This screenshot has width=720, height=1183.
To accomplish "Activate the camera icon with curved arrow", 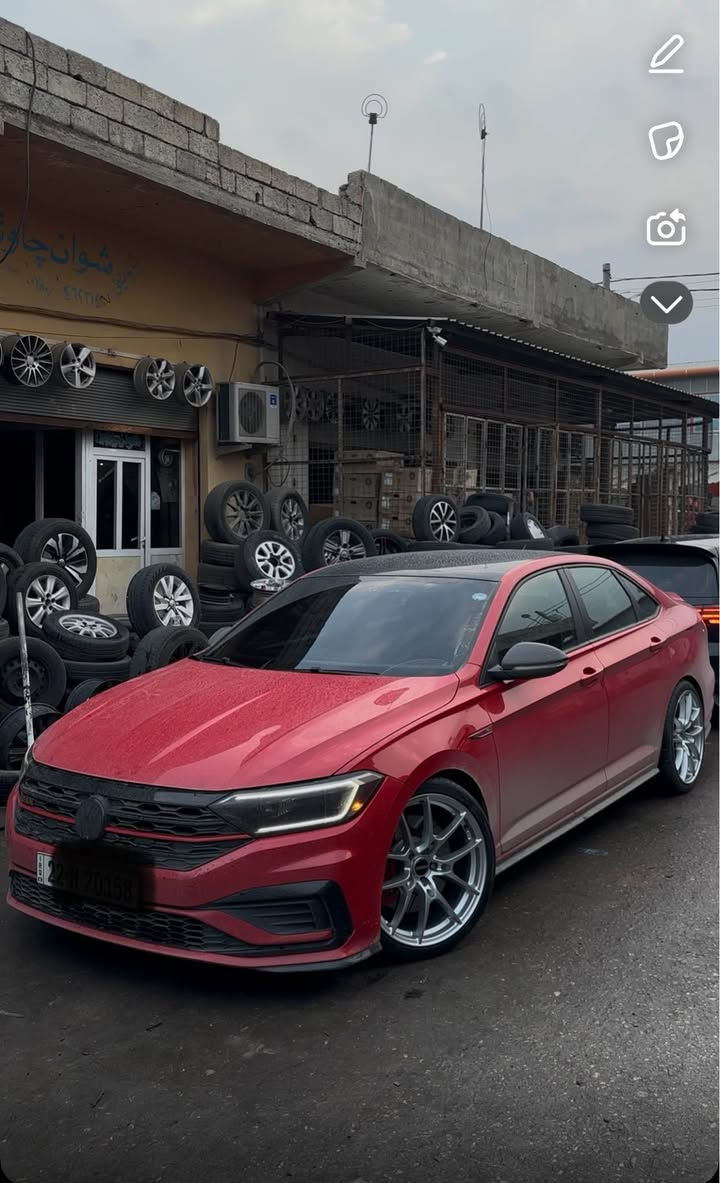I will coord(665,227).
